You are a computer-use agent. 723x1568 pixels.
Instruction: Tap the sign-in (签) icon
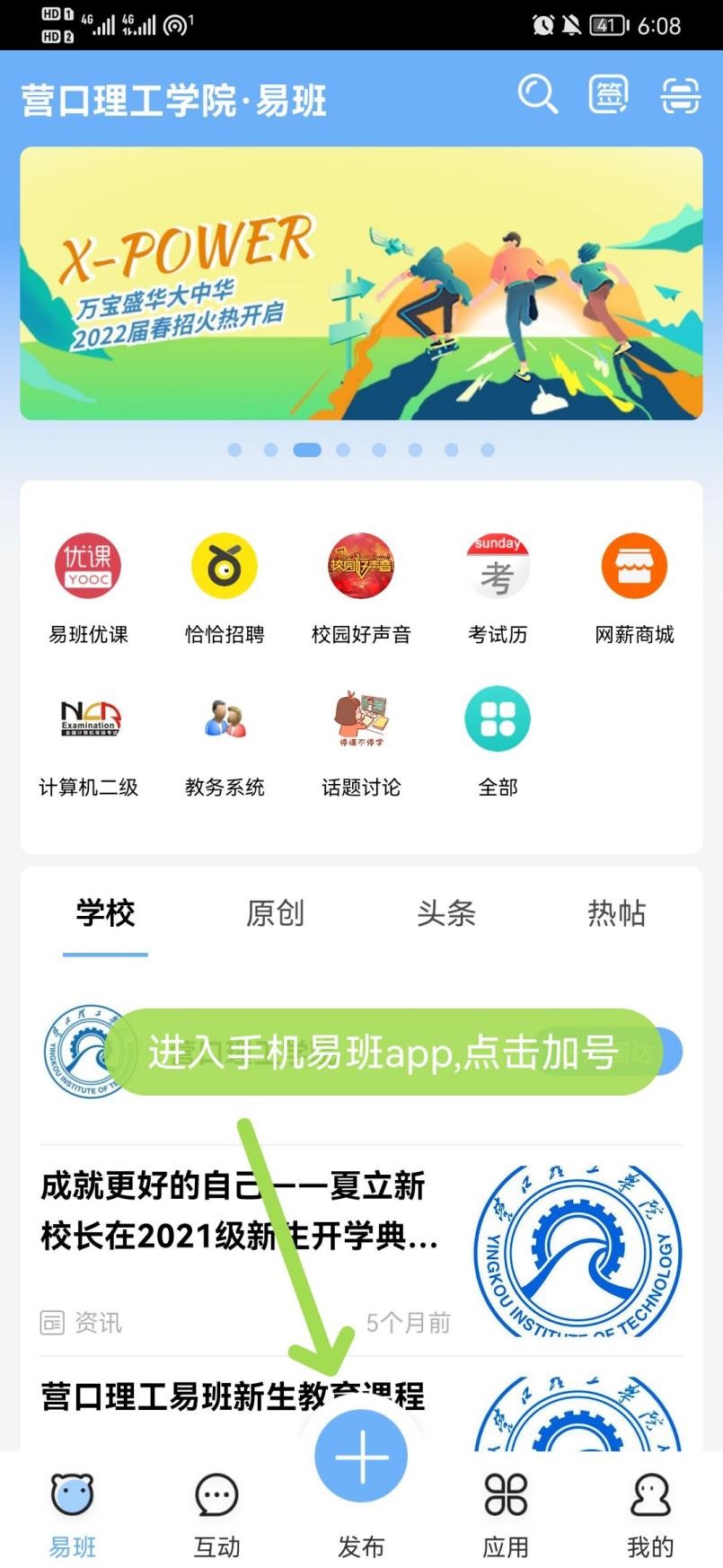point(608,94)
